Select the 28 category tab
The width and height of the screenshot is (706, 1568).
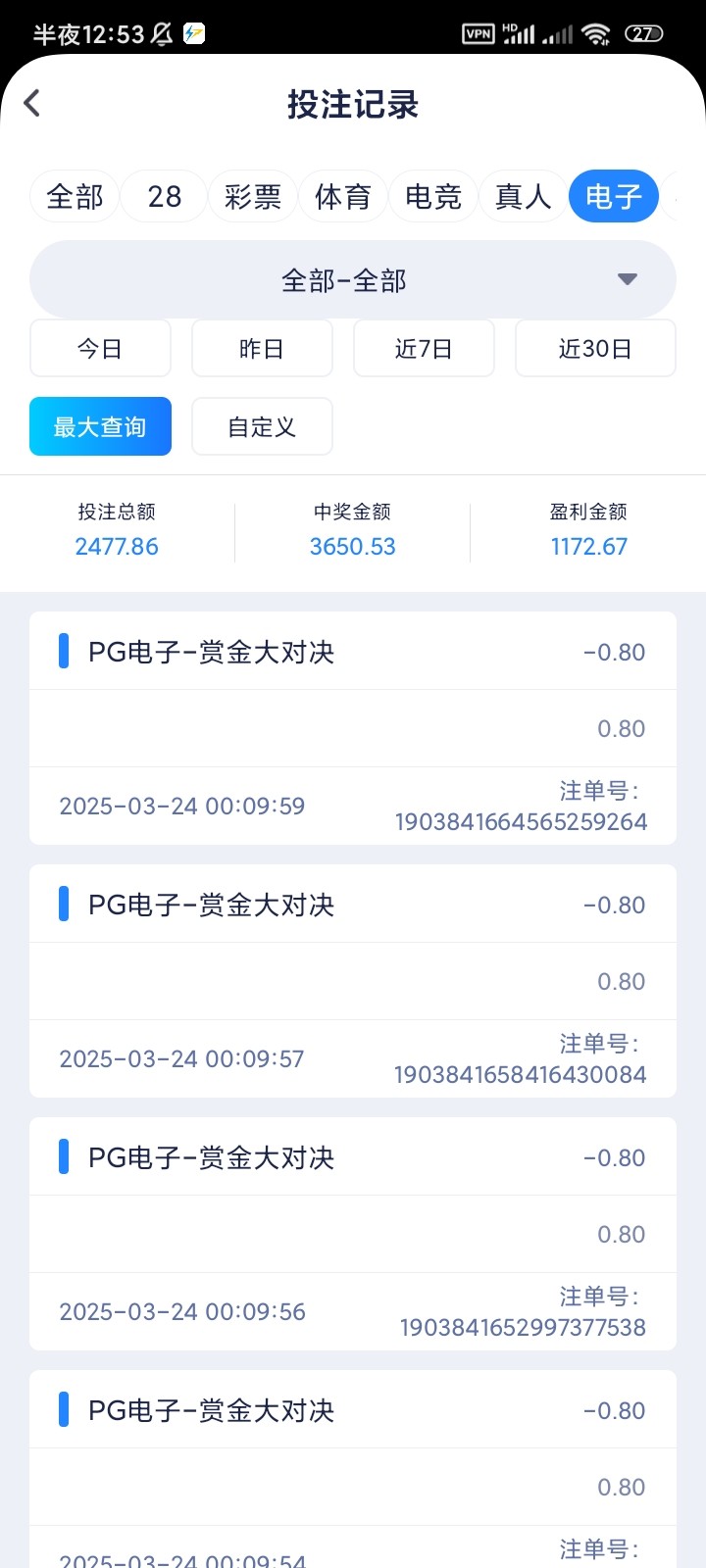coord(164,196)
